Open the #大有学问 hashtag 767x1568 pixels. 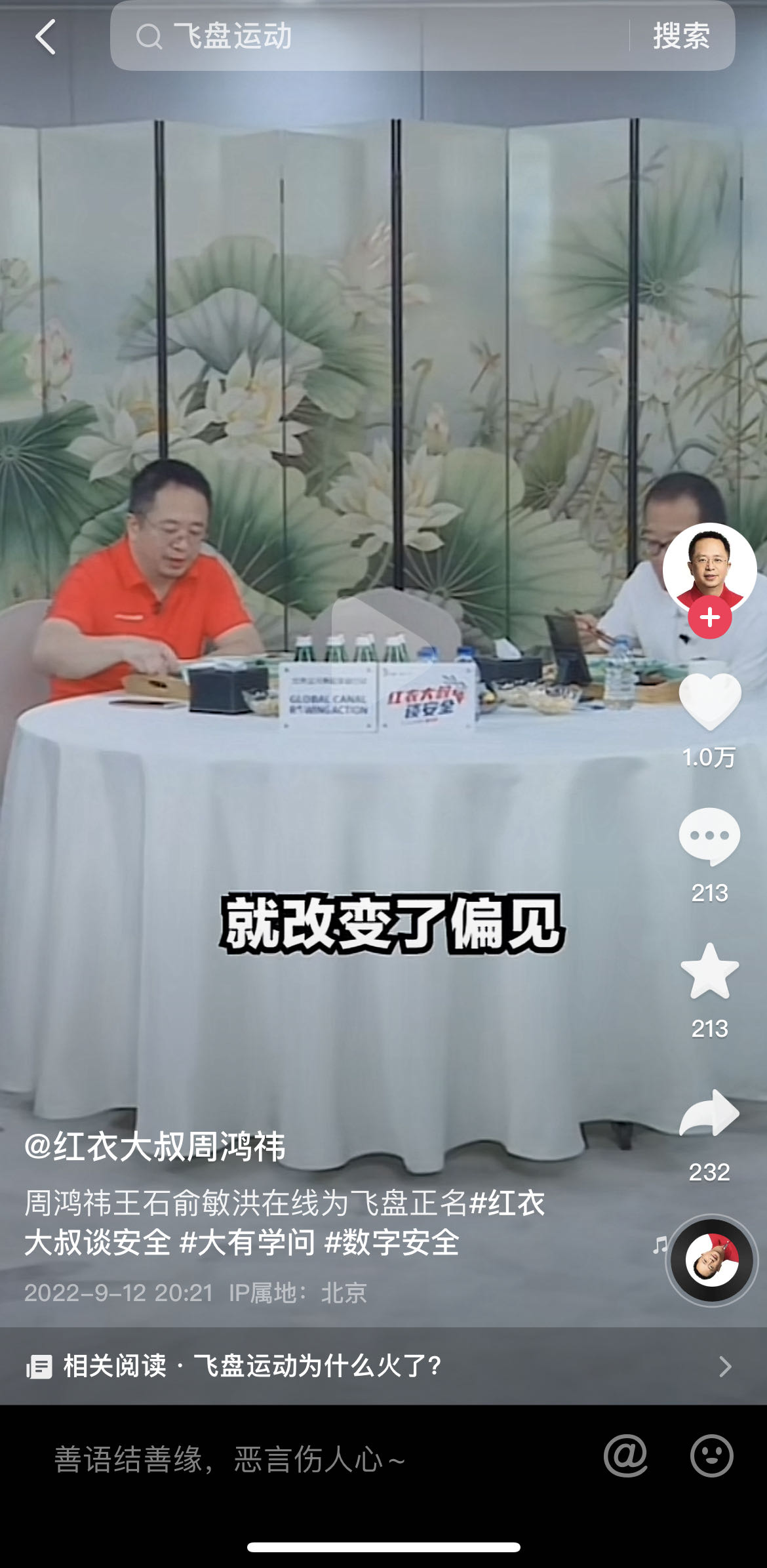click(247, 1243)
